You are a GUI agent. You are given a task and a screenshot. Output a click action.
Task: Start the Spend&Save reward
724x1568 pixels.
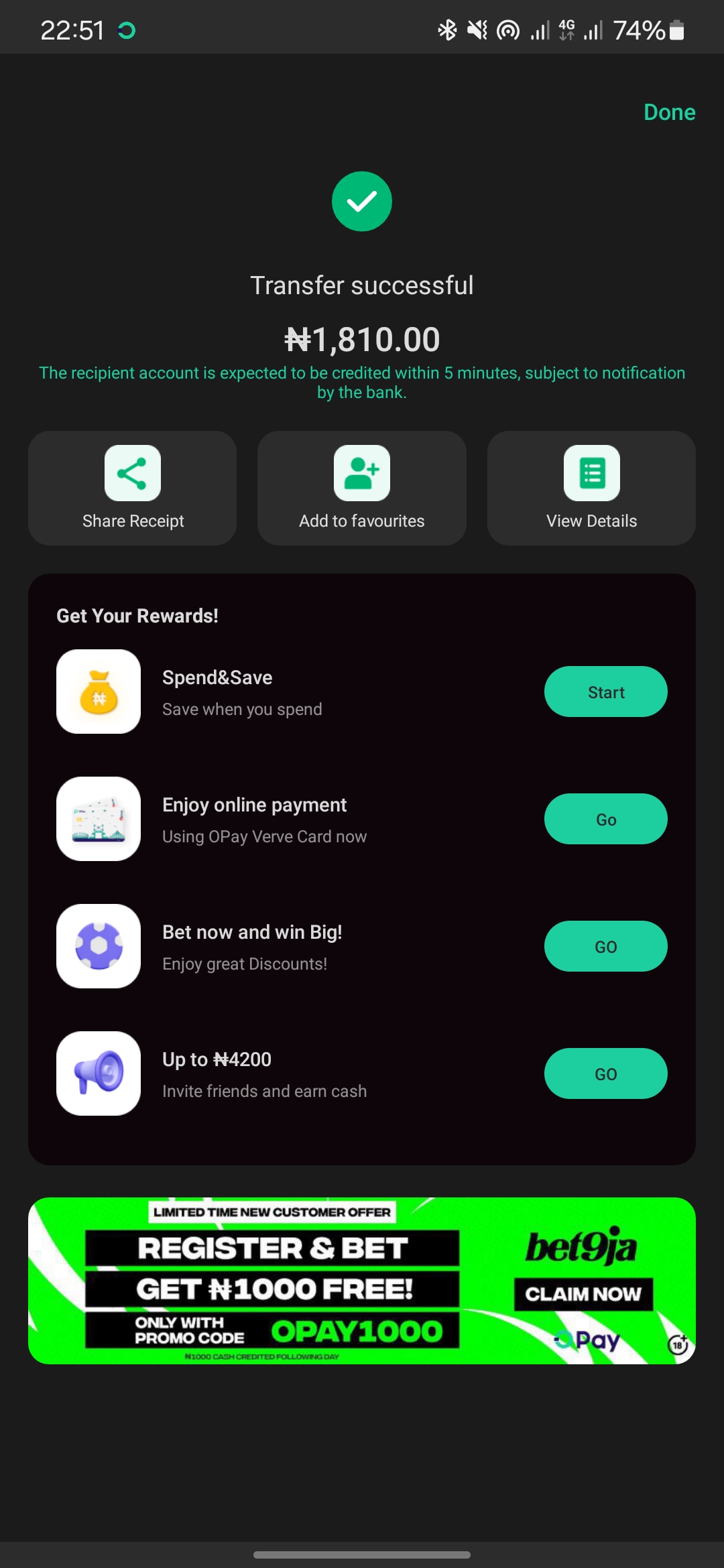tap(605, 692)
